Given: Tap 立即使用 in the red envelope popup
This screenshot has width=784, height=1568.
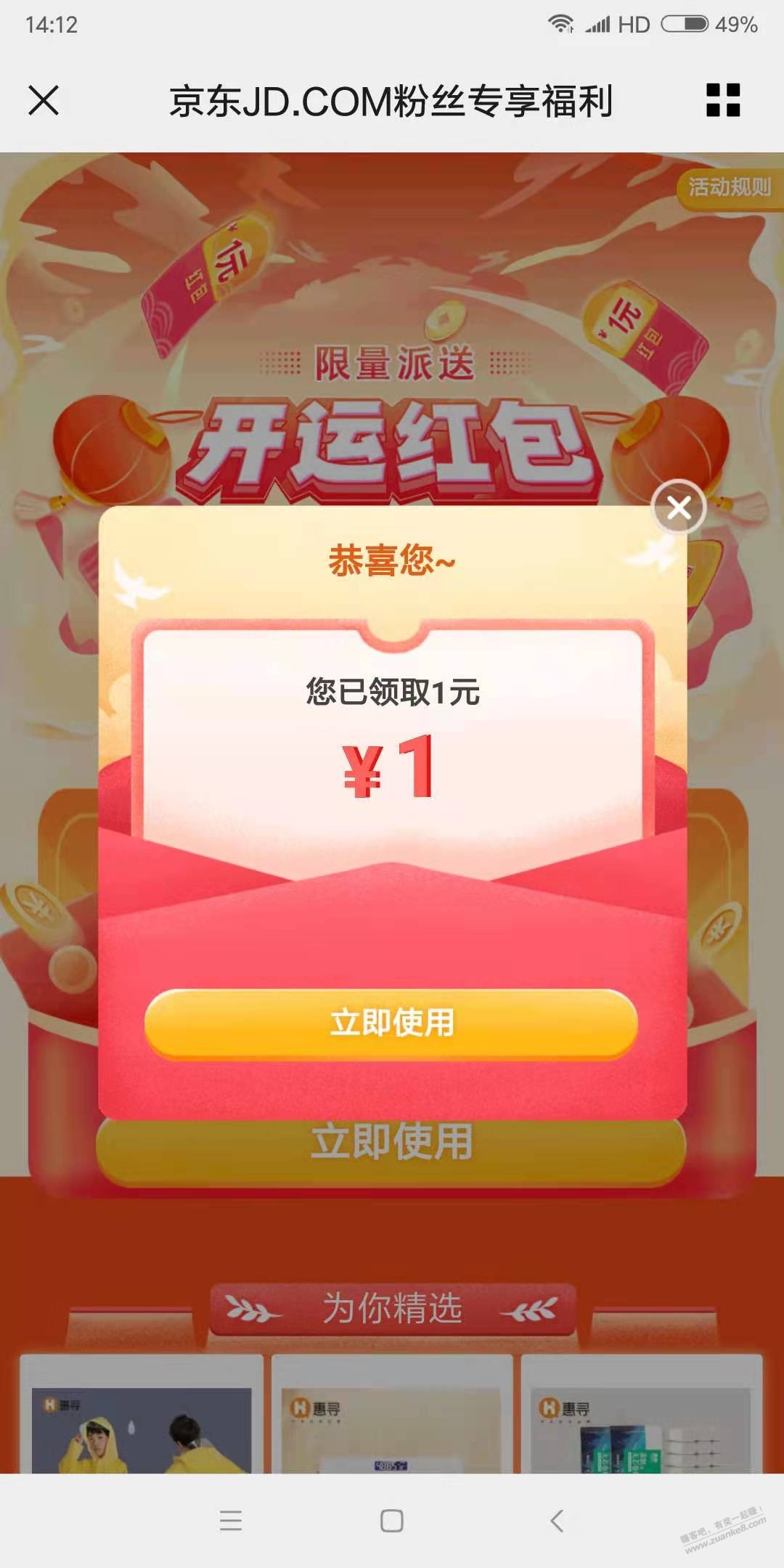Looking at the screenshot, I should tap(391, 1023).
